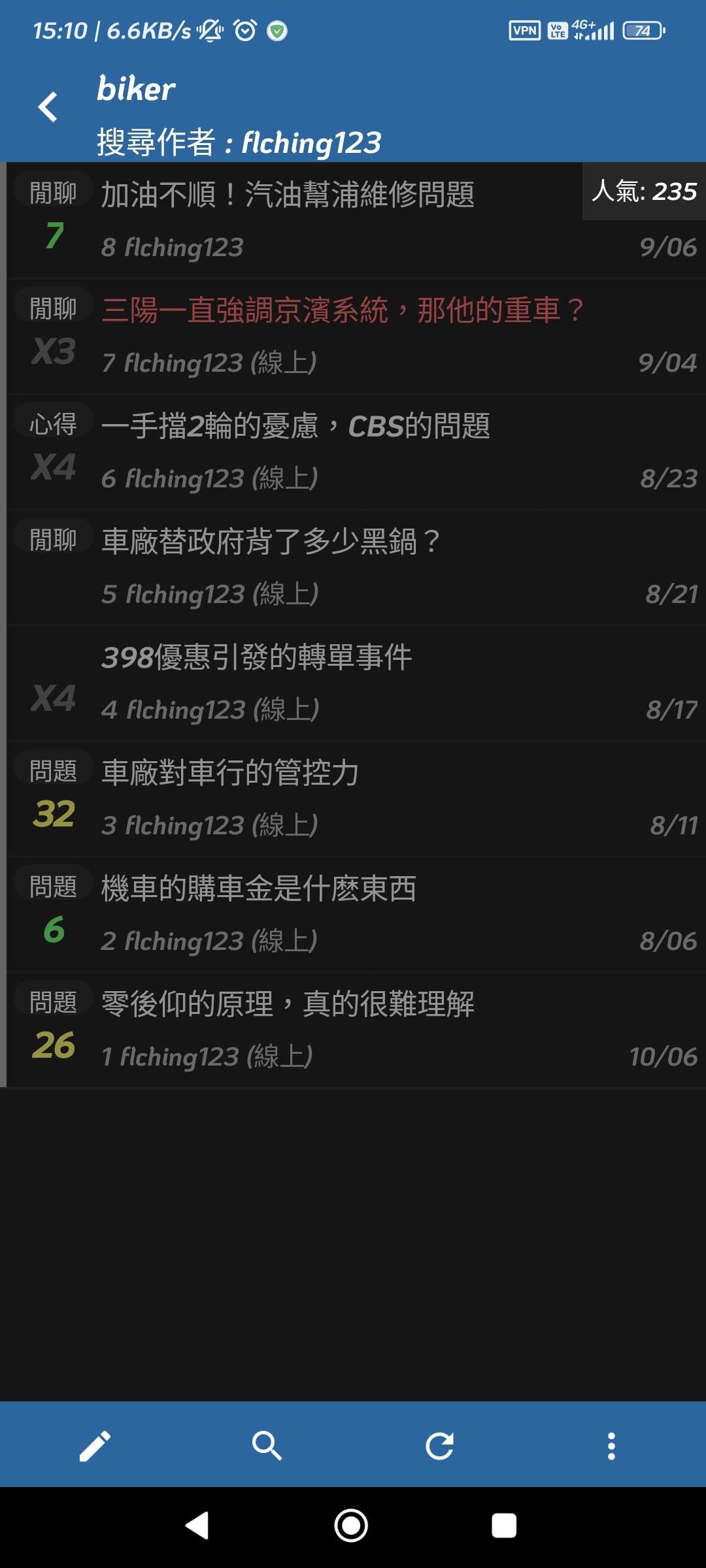
Task: Open thread 零後仰的原理，真的很難理解
Action: tap(288, 1004)
